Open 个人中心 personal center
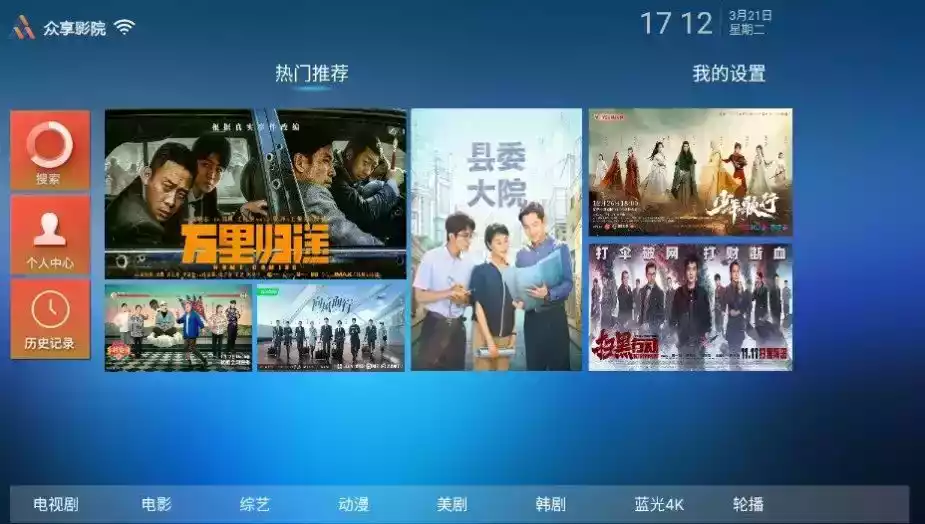Viewport: 925px width, 524px height. pos(50,234)
